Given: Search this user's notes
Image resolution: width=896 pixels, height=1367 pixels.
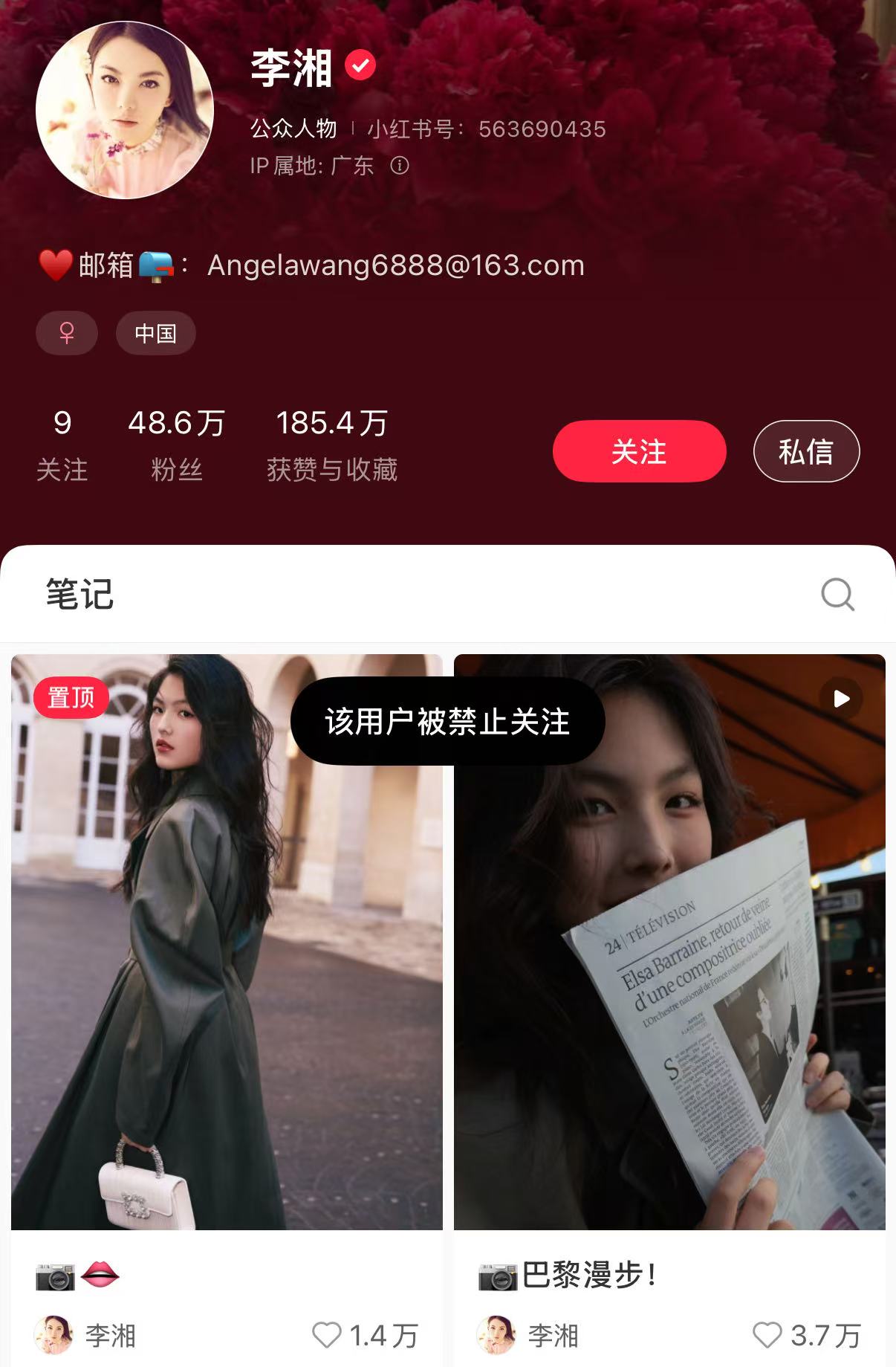Looking at the screenshot, I should pos(837,594).
